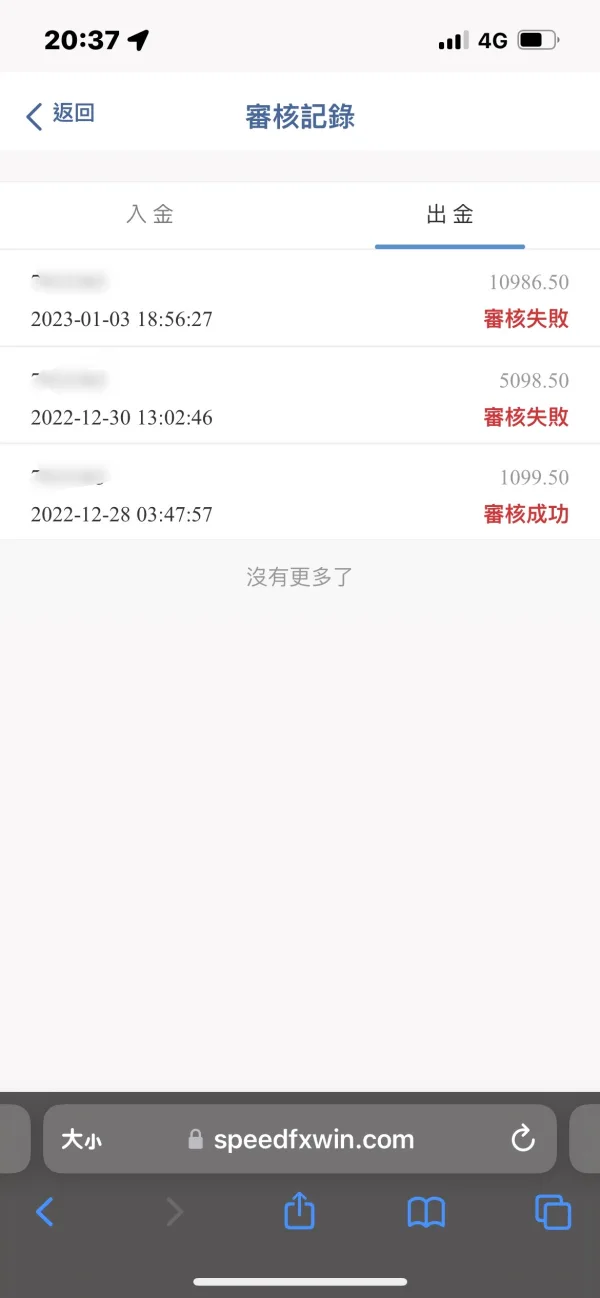
Task: Select the 出金 tab
Action: click(x=449, y=214)
